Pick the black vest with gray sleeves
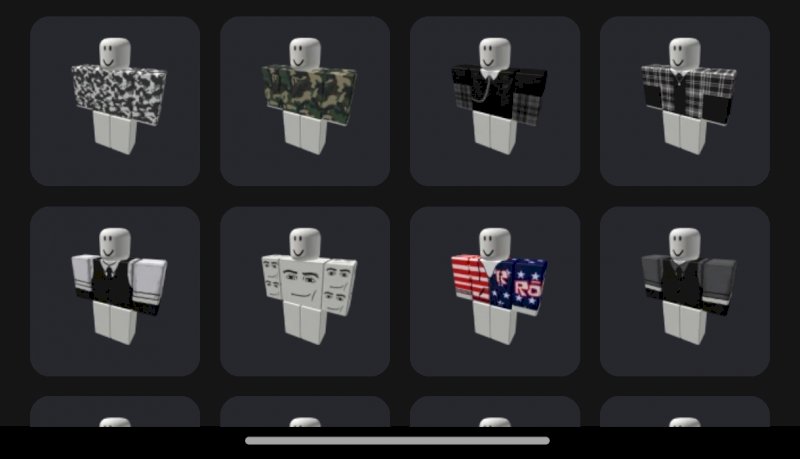This screenshot has height=459, width=800. click(x=685, y=290)
